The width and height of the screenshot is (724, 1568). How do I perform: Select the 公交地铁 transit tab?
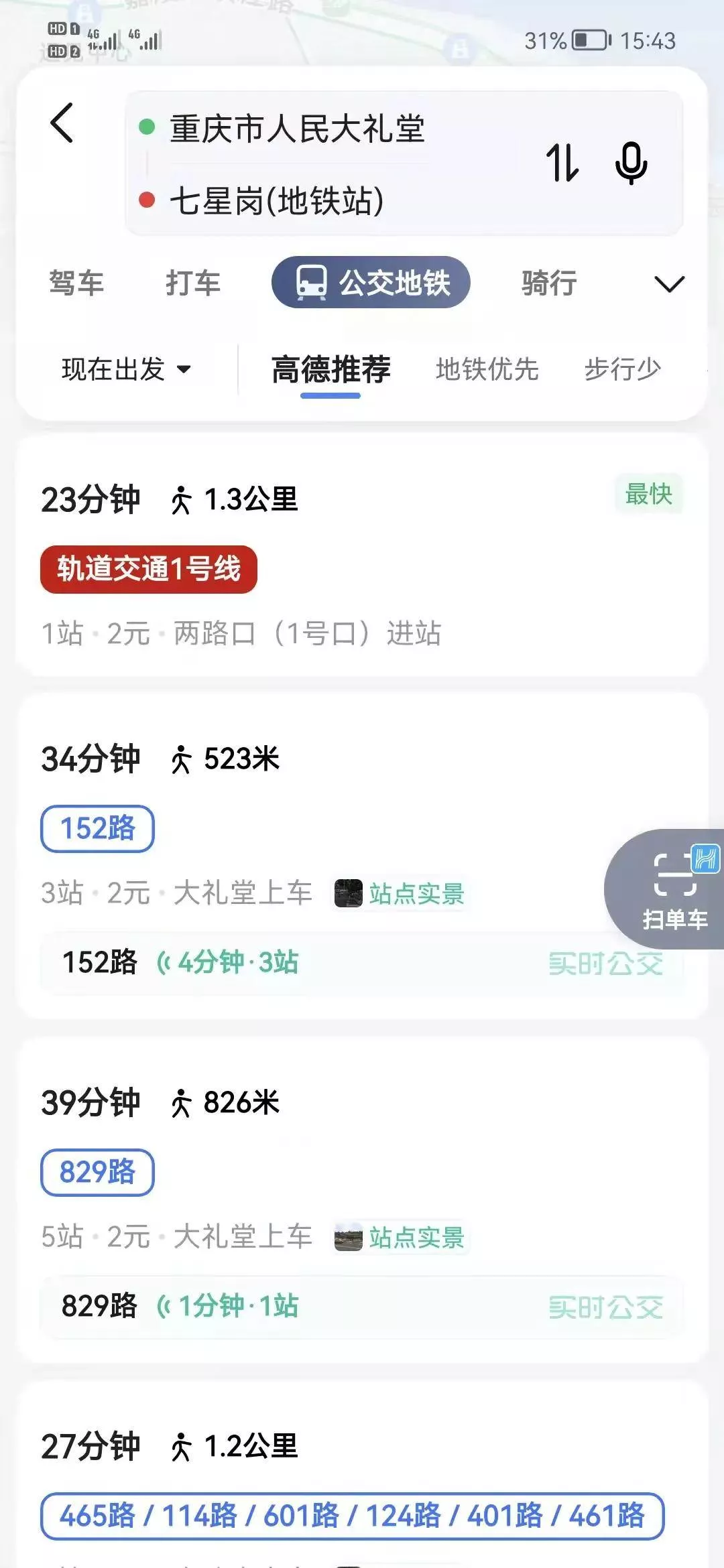371,282
